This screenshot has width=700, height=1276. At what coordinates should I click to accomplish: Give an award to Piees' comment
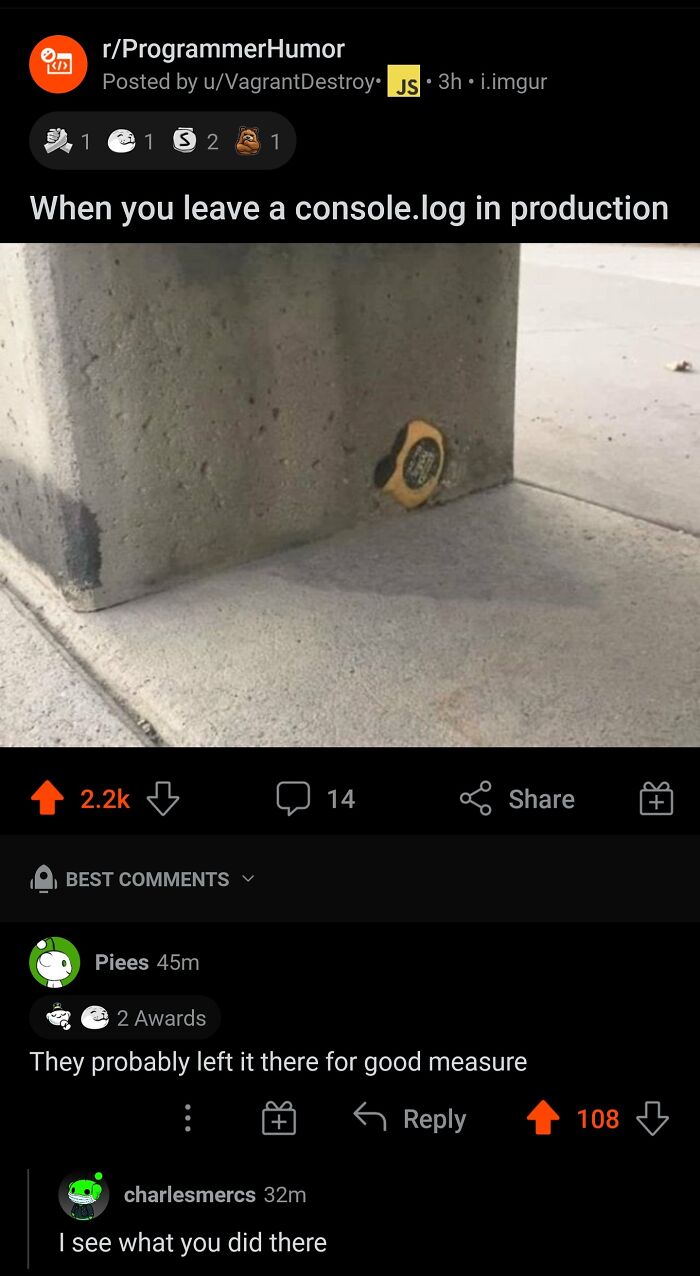(x=279, y=1118)
